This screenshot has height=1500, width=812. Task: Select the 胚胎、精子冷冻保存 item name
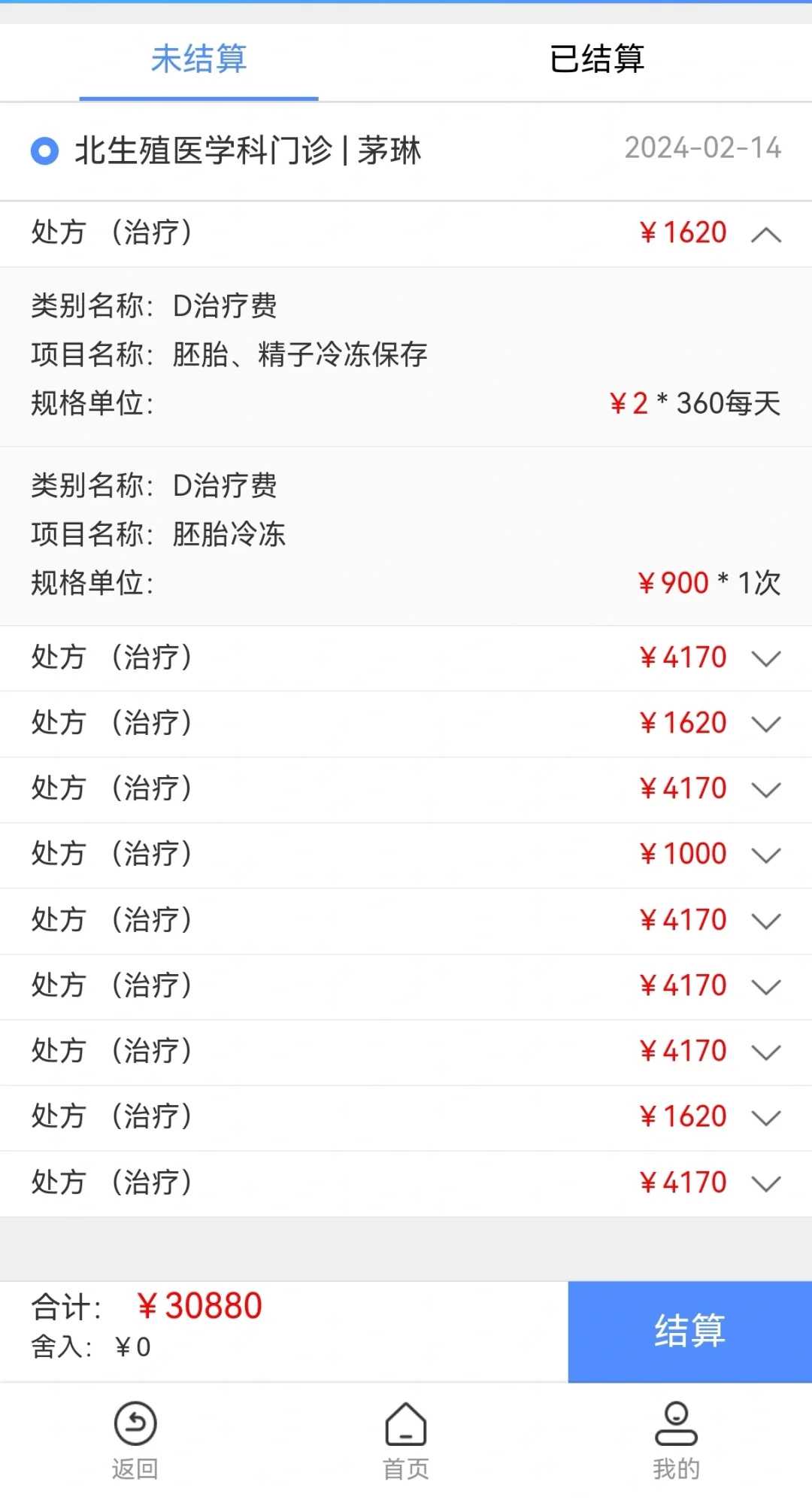coord(299,354)
